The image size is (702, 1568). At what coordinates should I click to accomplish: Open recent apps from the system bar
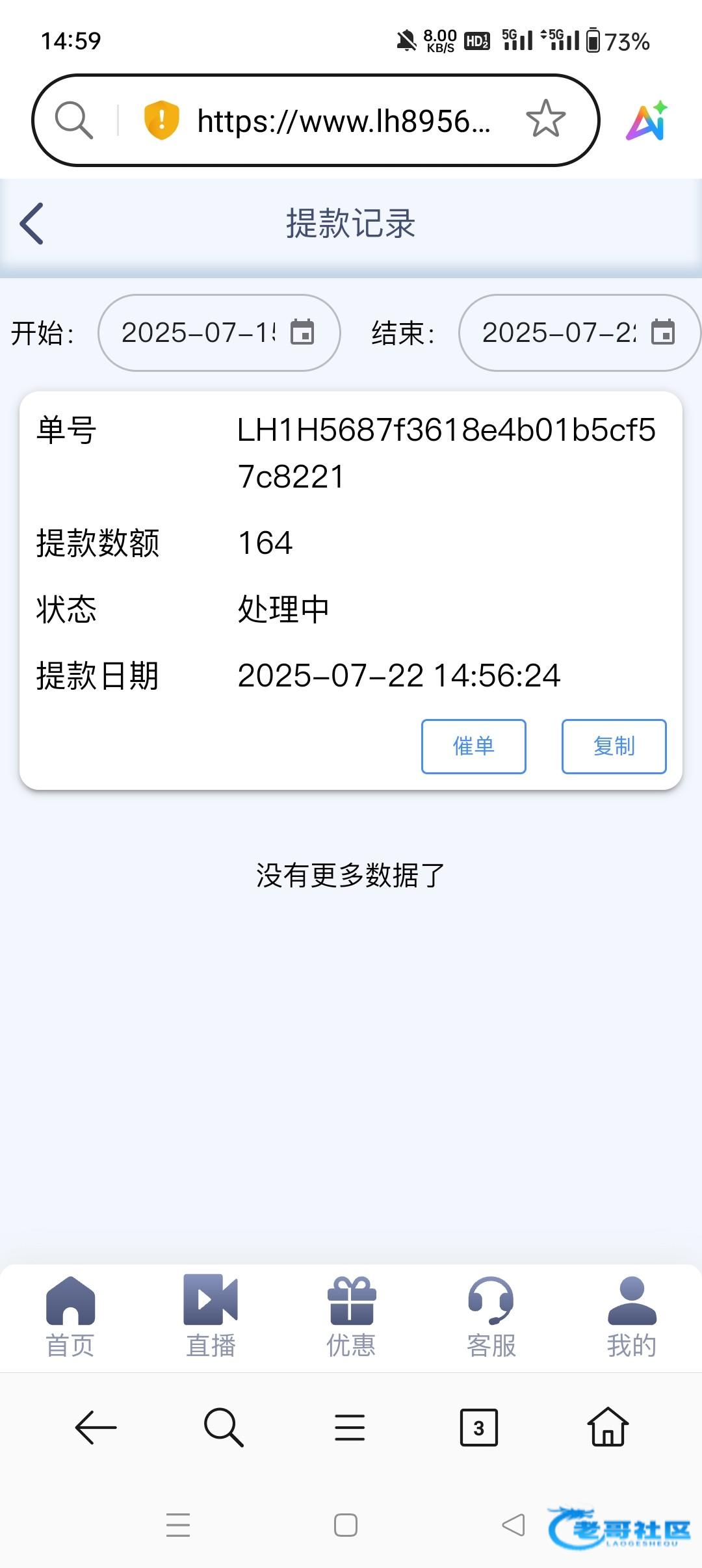pos(178,1525)
